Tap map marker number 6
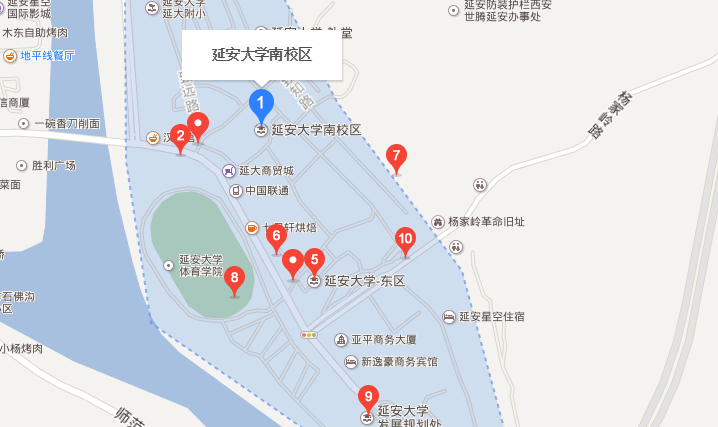Image resolution: width=718 pixels, height=427 pixels. click(276, 237)
